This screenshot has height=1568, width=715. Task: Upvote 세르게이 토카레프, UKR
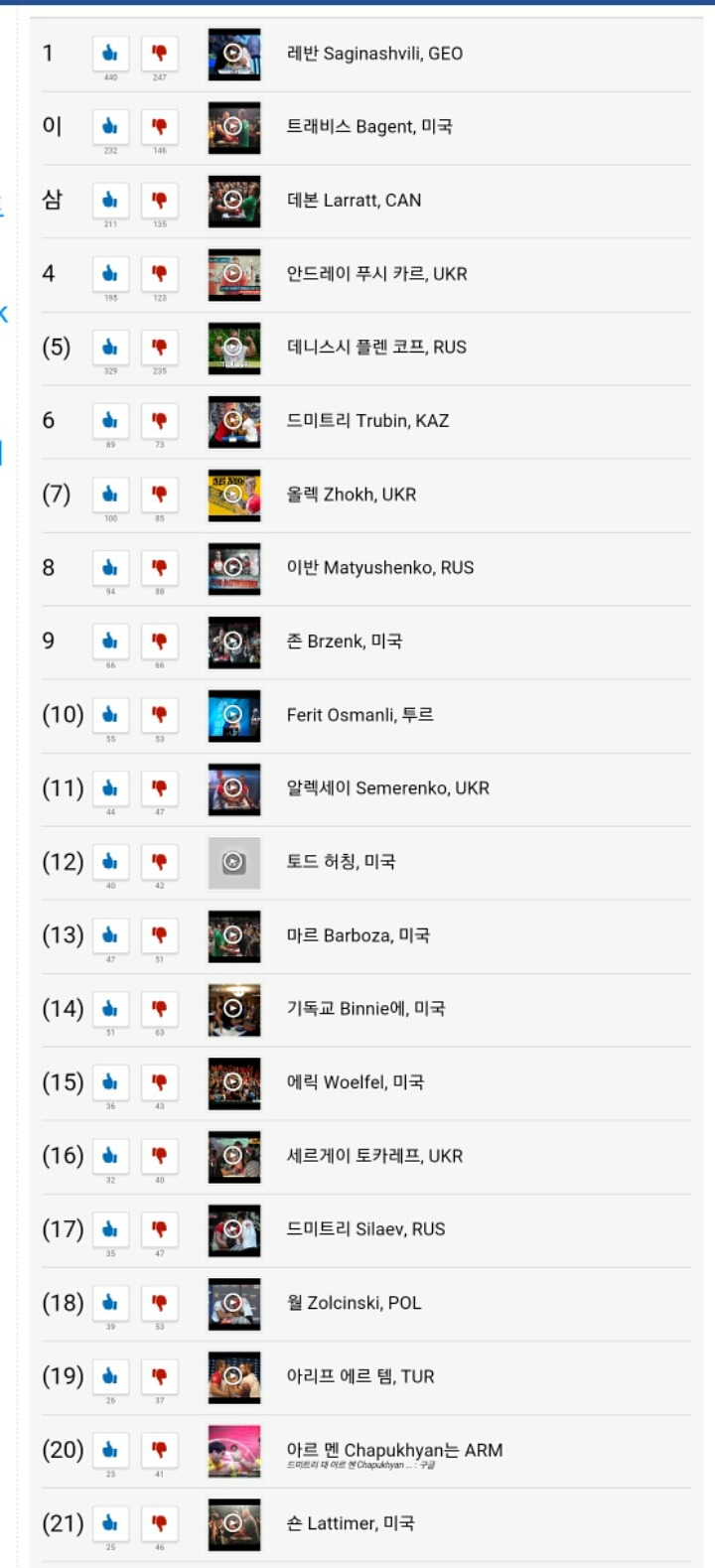coord(110,1155)
